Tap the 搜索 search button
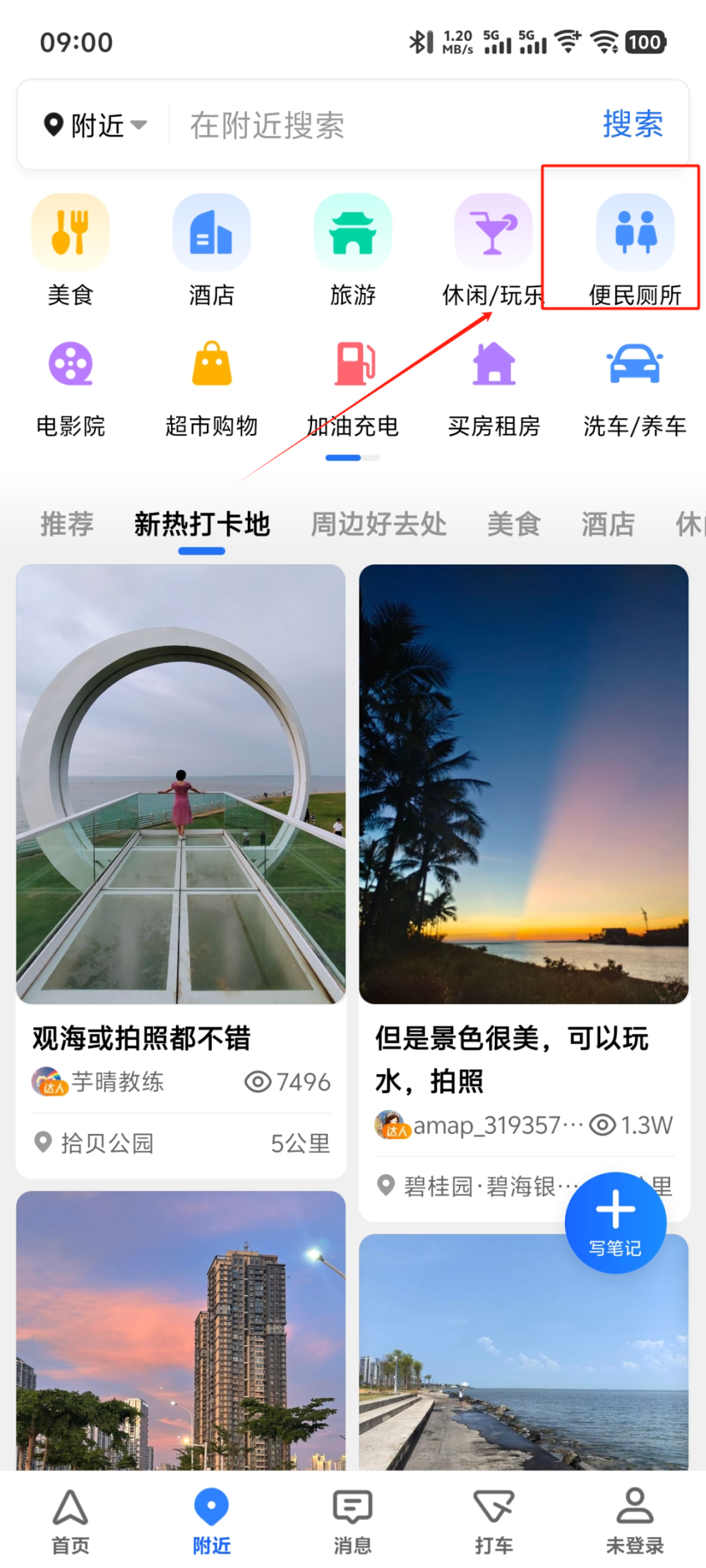Screen dimensions: 706x1568 coord(633,124)
